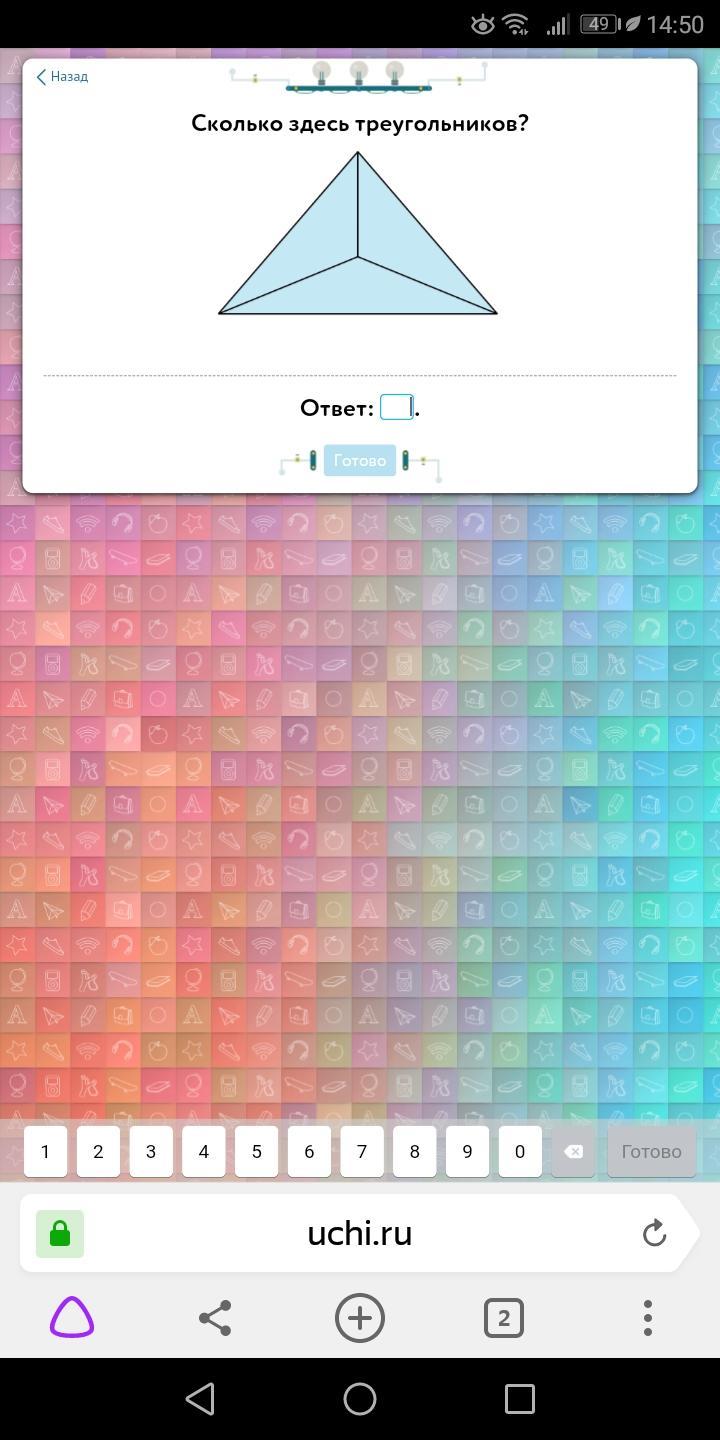Go back using the Назад link
This screenshot has width=720, height=1440.
(62, 77)
